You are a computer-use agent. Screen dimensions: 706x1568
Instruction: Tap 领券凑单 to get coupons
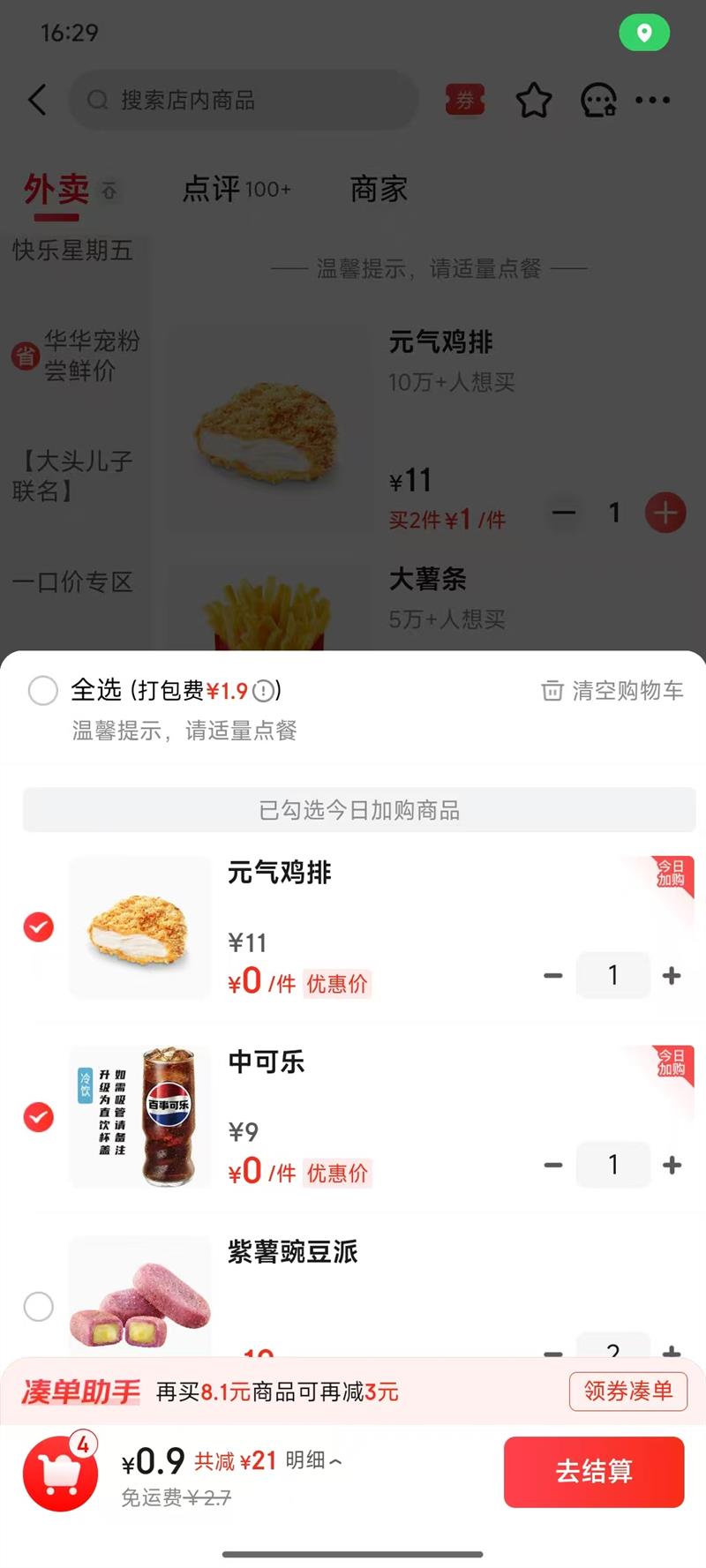pyautogui.click(x=628, y=1392)
